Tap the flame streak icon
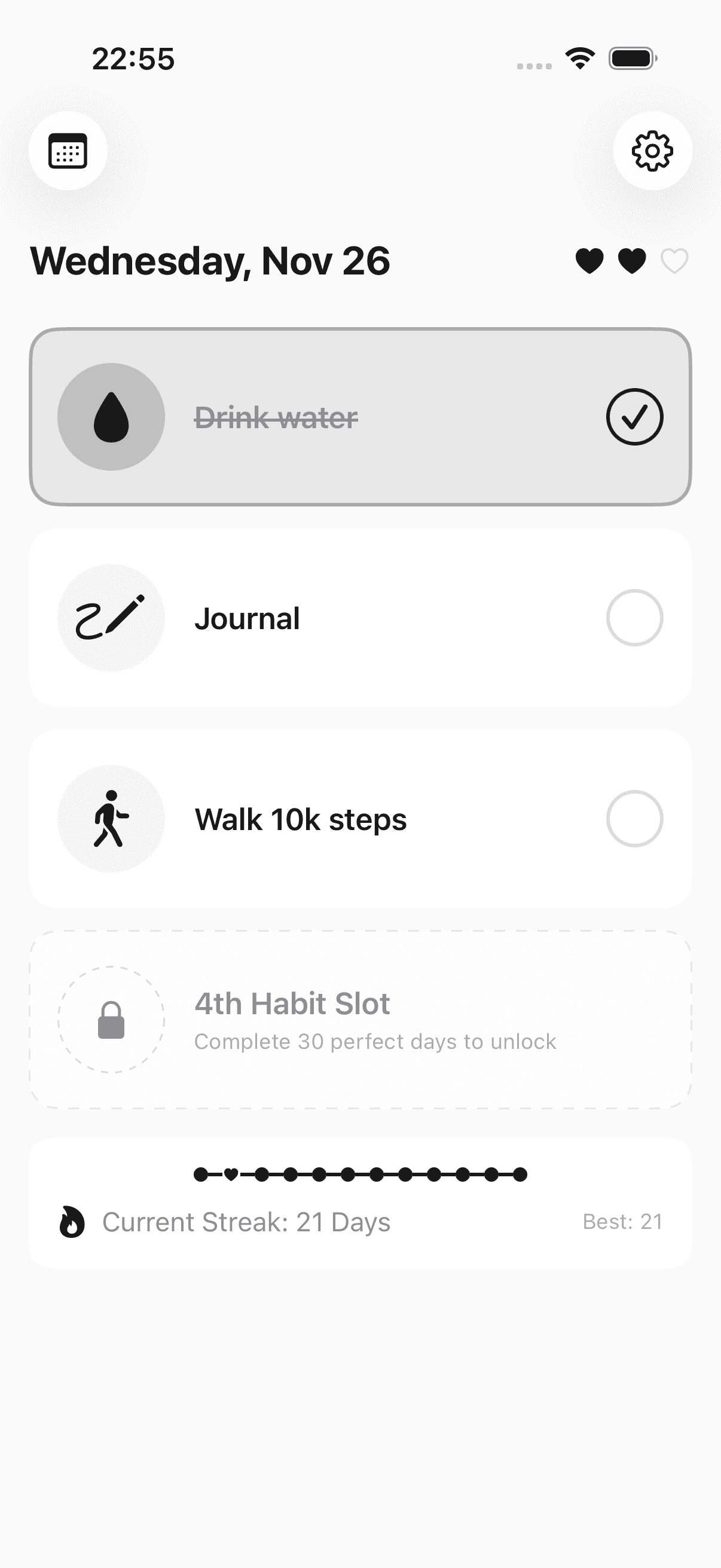721x1568 pixels. pos(73,1221)
